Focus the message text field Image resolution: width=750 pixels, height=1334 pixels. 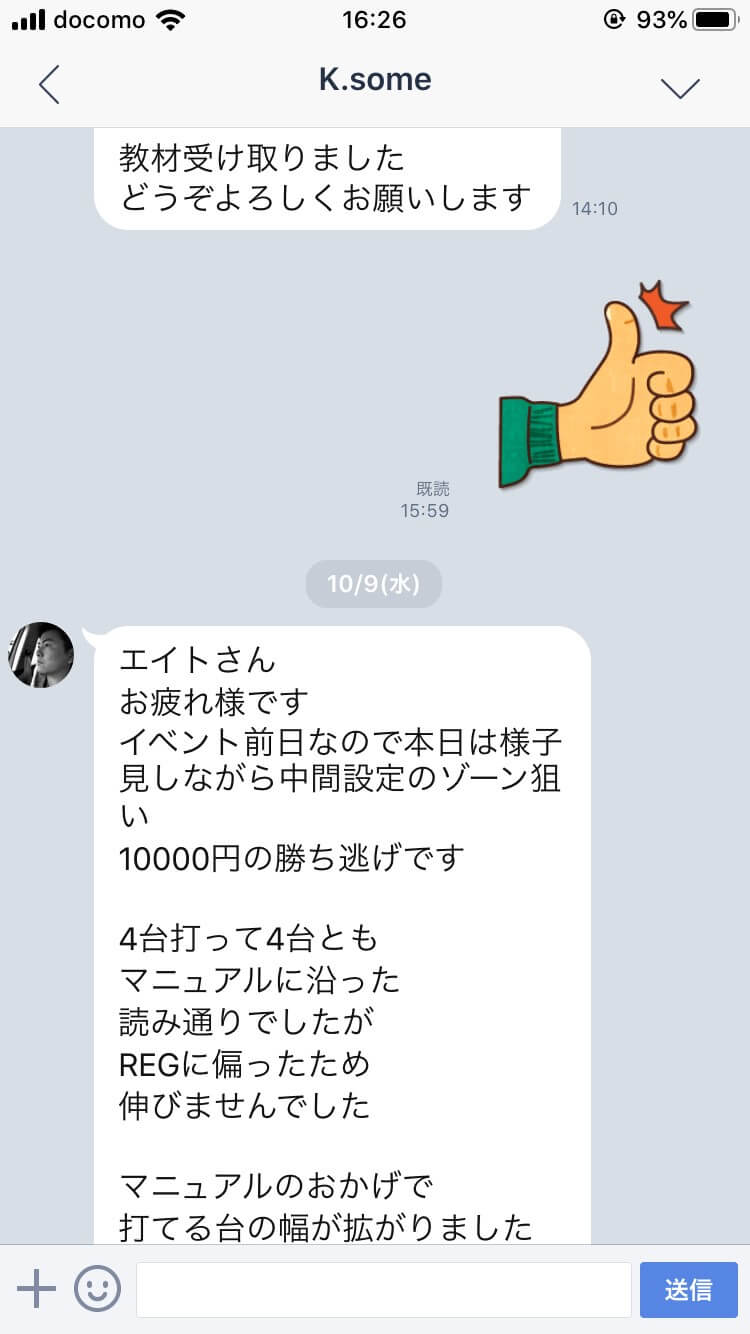click(383, 1289)
